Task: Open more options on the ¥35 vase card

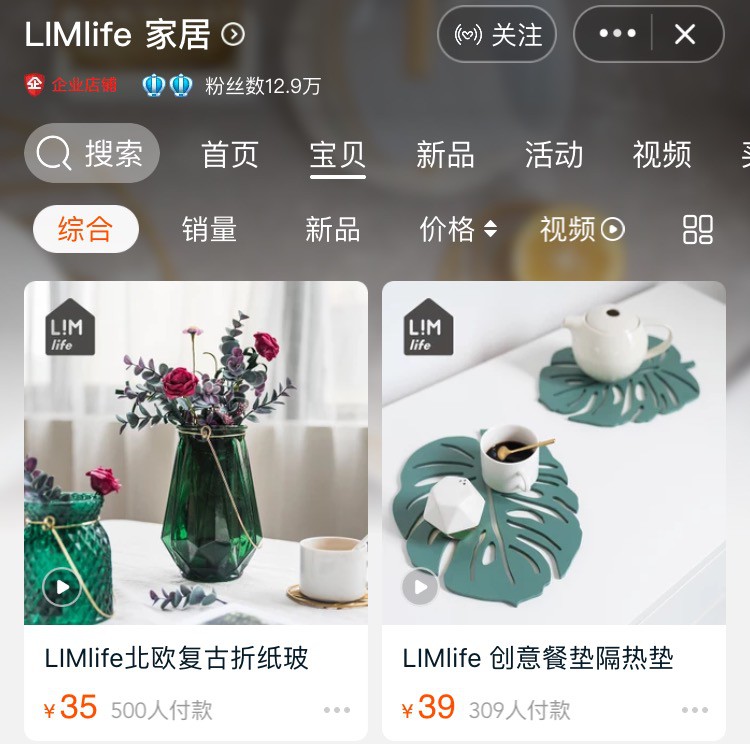Action: coord(337,710)
